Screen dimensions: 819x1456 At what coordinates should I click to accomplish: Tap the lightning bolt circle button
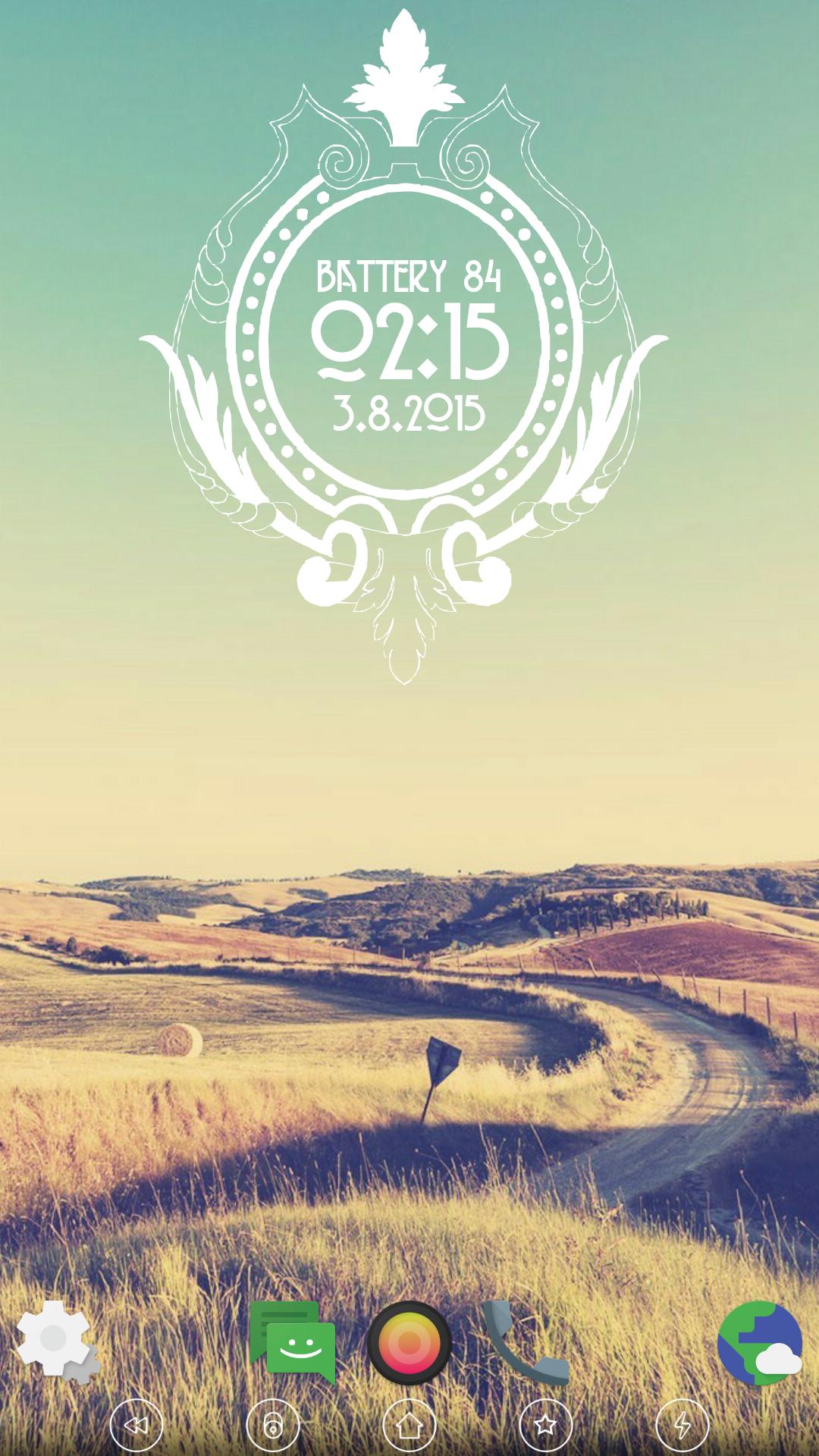(x=682, y=1426)
